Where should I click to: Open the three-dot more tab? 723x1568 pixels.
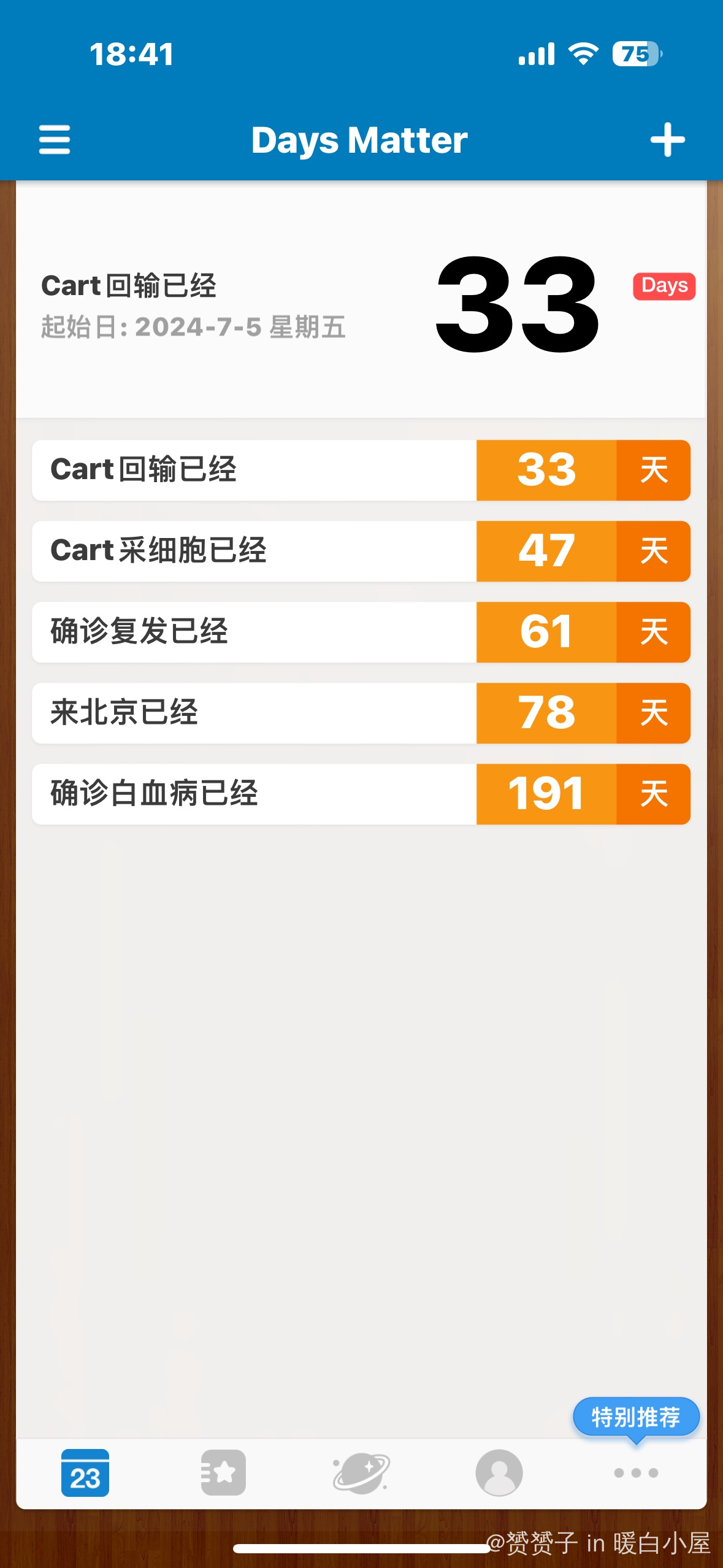[x=637, y=1472]
